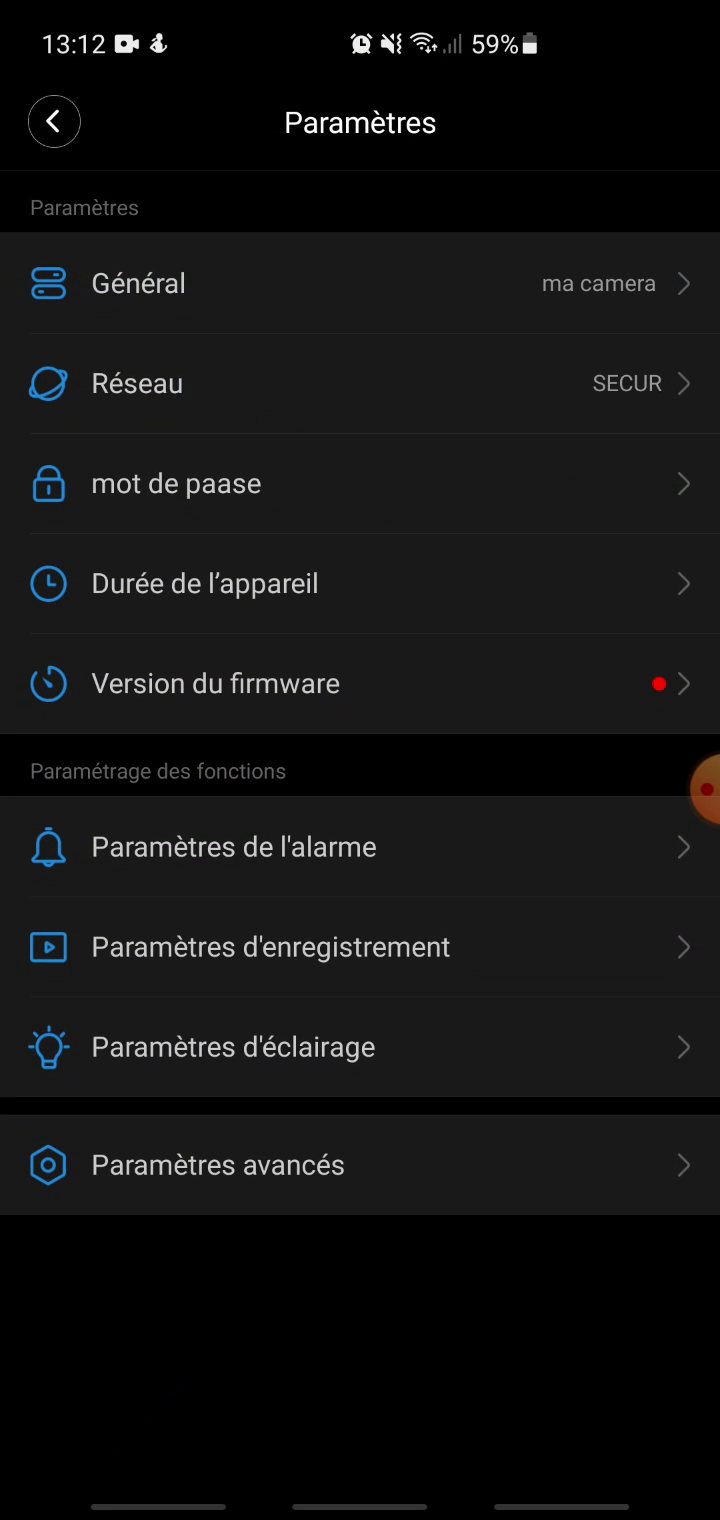Open Paramètres d'enregistrement

coord(360,947)
